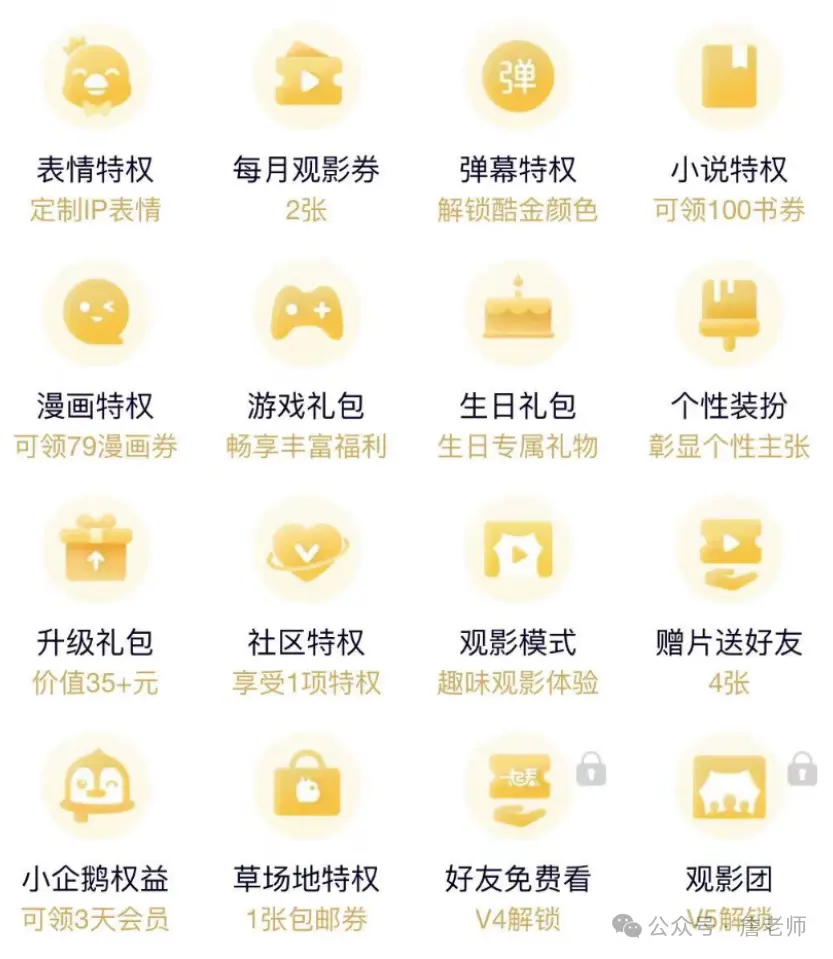Tap 漫画特权 privilege

tap(96, 313)
